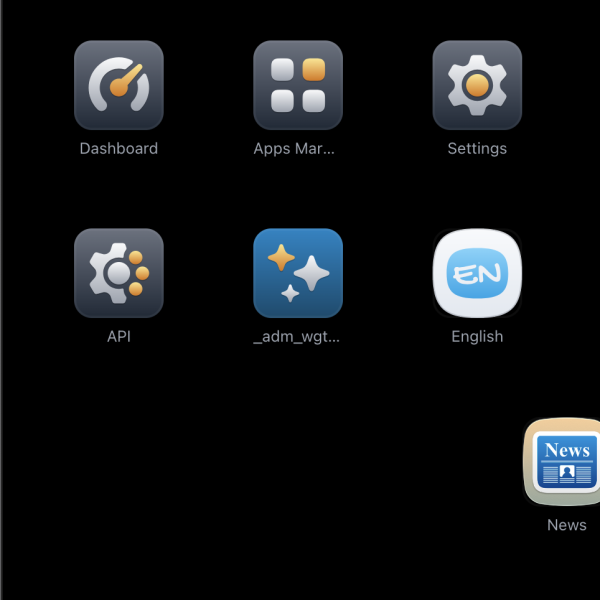Open the News app
600x600 pixels.
pyautogui.click(x=564, y=462)
